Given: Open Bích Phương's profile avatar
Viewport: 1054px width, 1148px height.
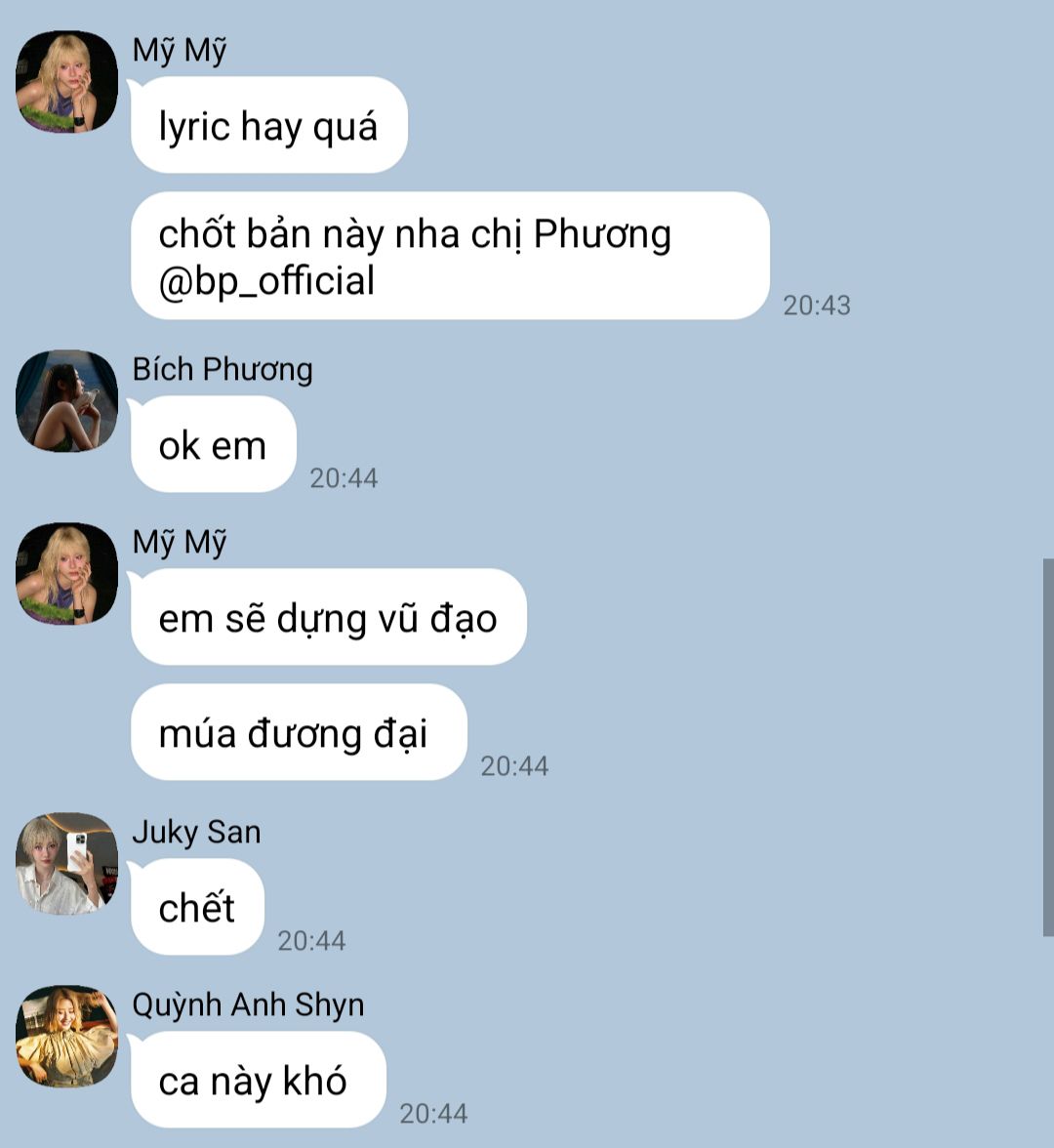Looking at the screenshot, I should coord(66,400).
